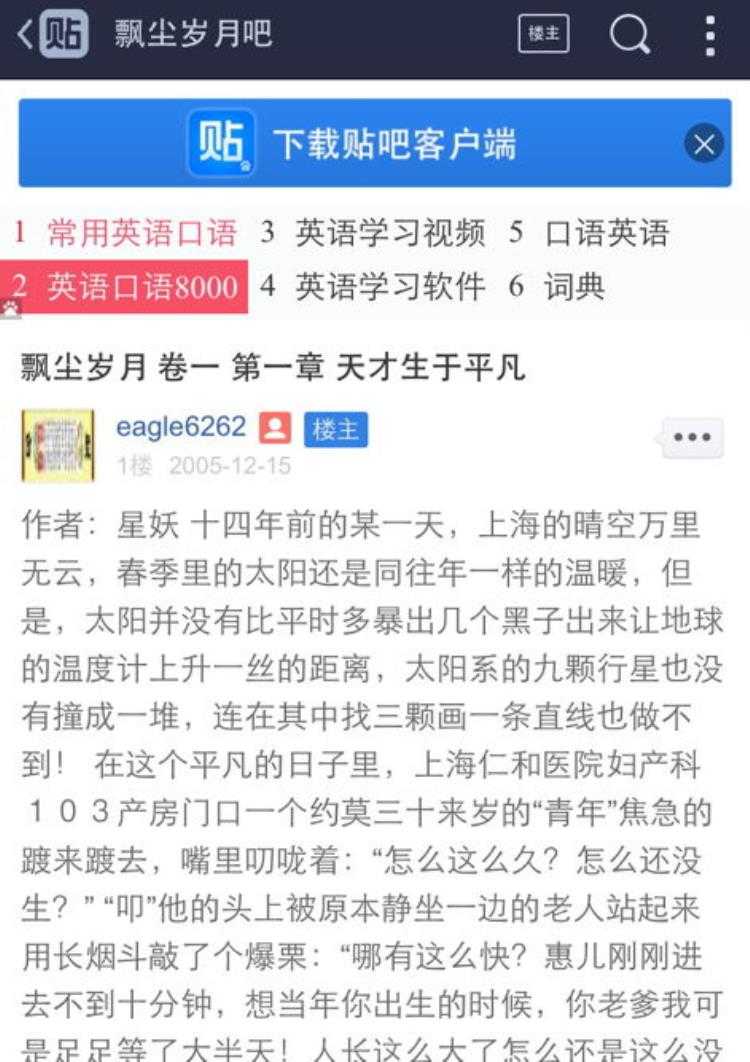Open the three-dot overflow menu
This screenshot has height=1062, width=750.
(709, 35)
